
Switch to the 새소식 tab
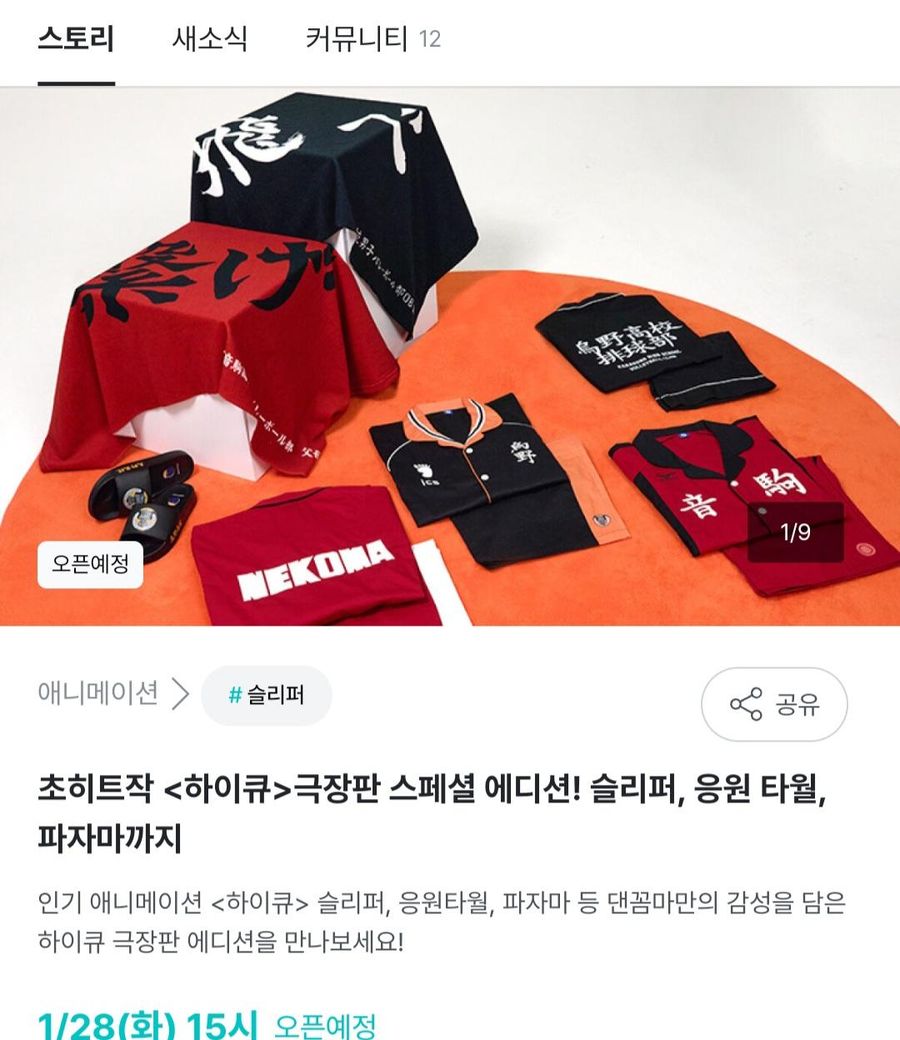pyautogui.click(x=209, y=40)
